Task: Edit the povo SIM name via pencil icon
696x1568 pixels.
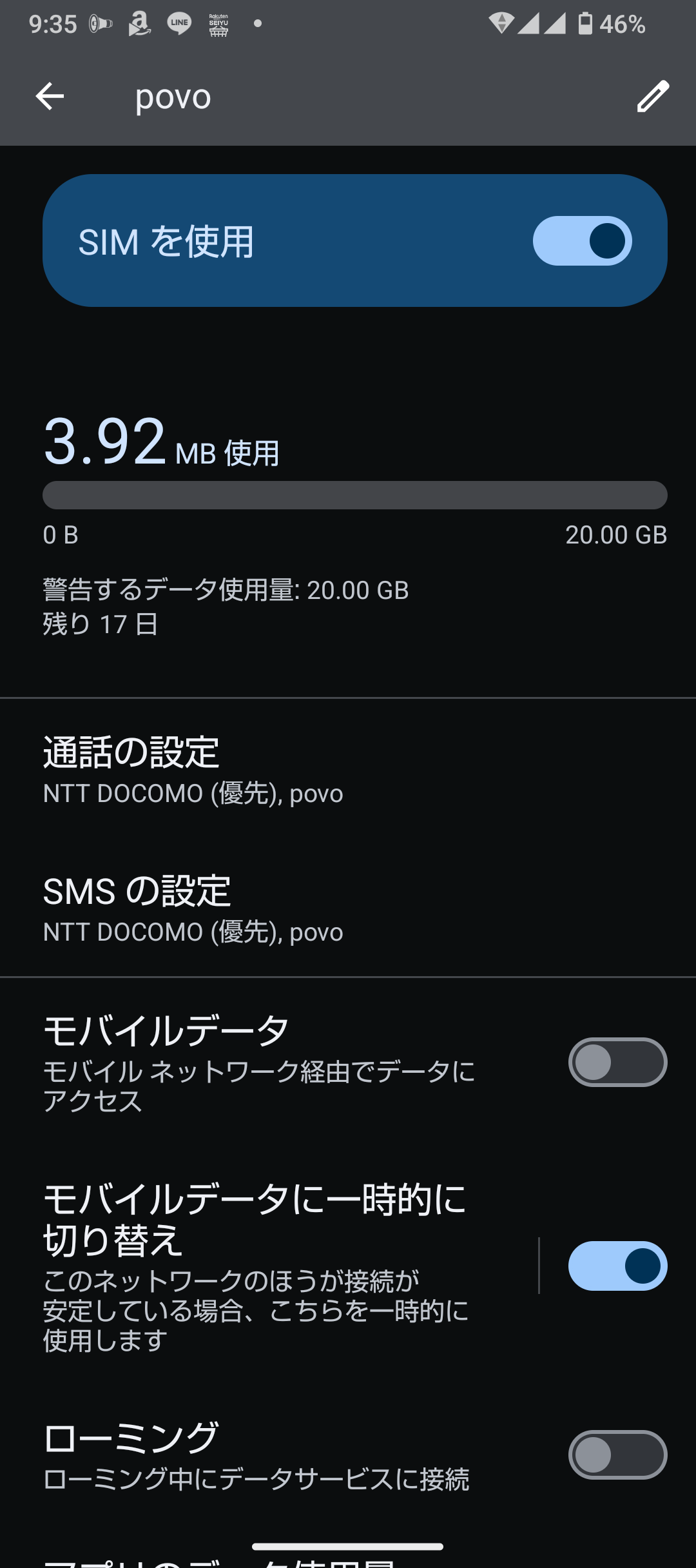Action: click(653, 97)
